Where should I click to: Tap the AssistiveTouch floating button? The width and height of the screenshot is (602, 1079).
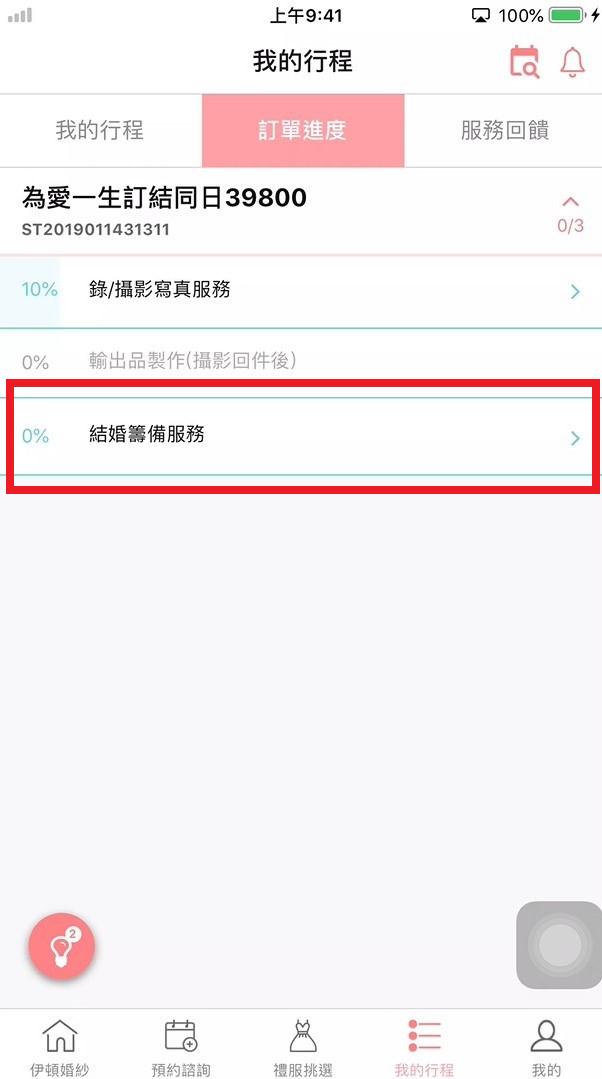(x=558, y=945)
